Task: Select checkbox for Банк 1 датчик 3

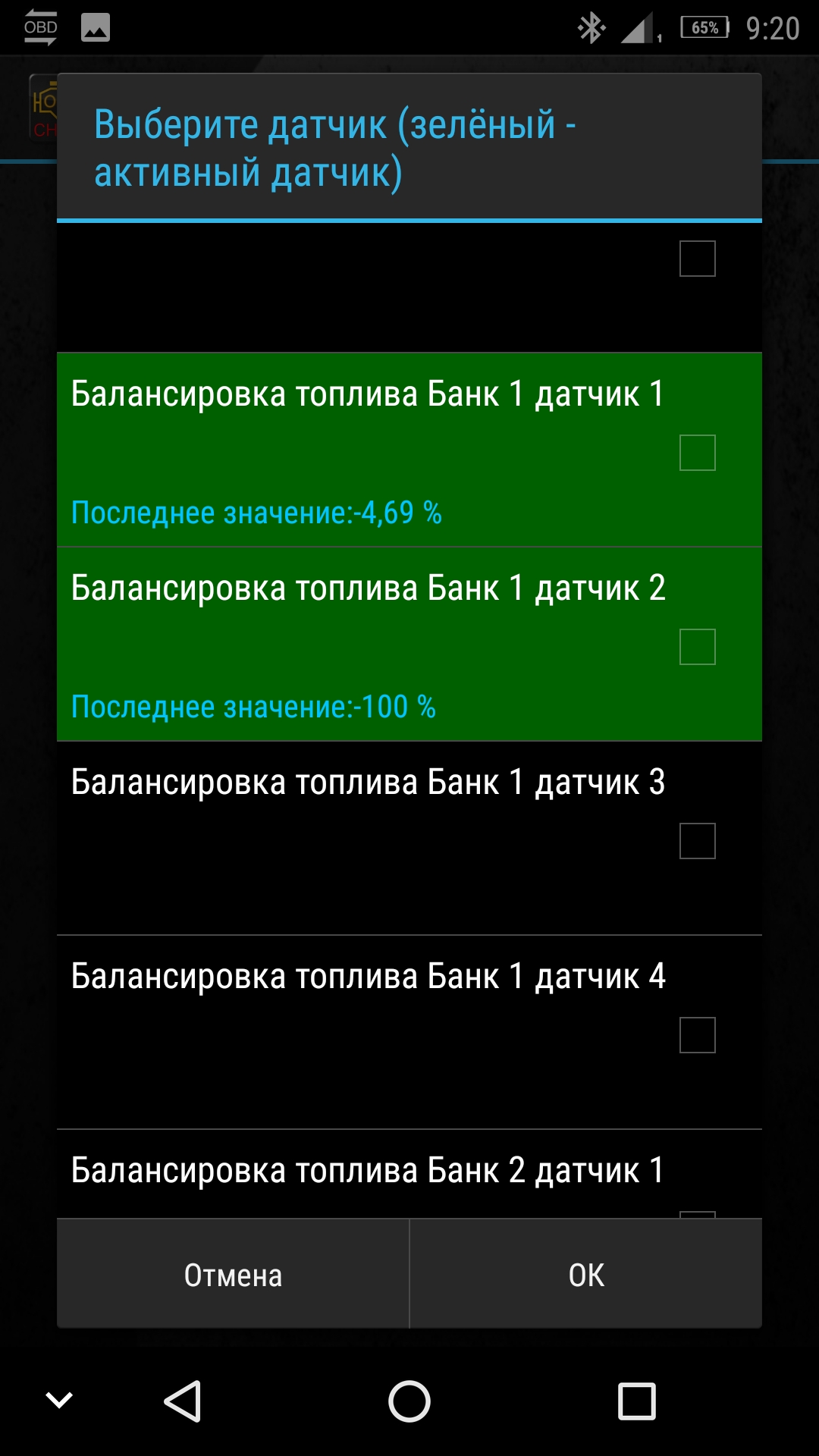Action: tap(697, 841)
